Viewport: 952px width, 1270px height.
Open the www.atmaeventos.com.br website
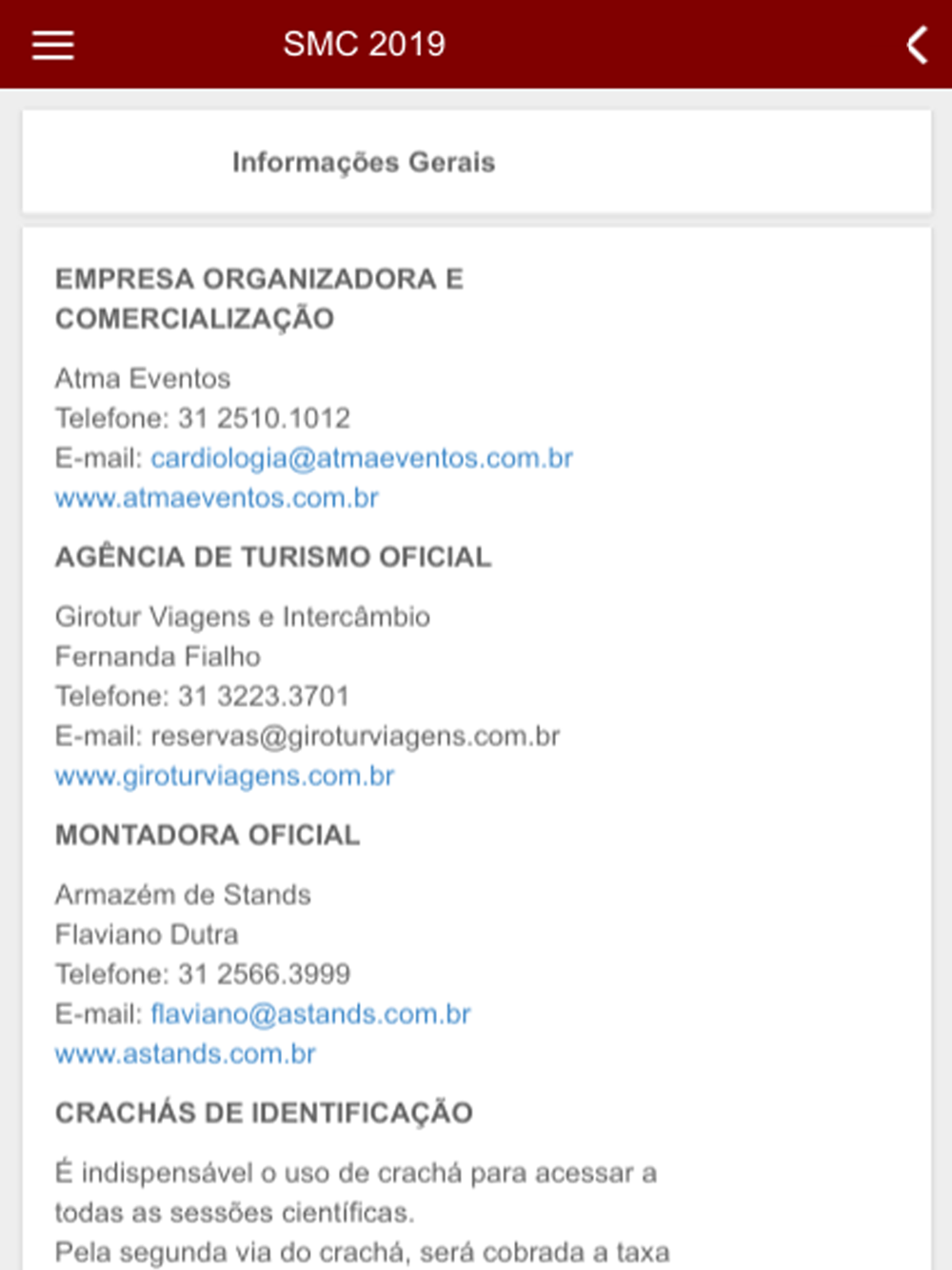point(217,498)
